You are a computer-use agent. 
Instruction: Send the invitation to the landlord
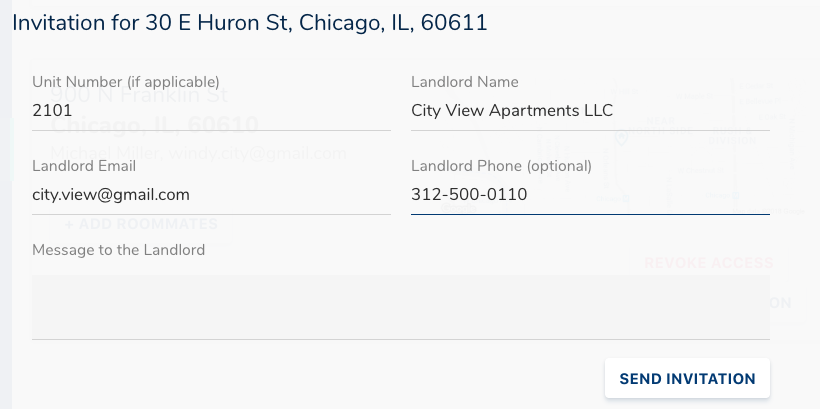click(687, 379)
